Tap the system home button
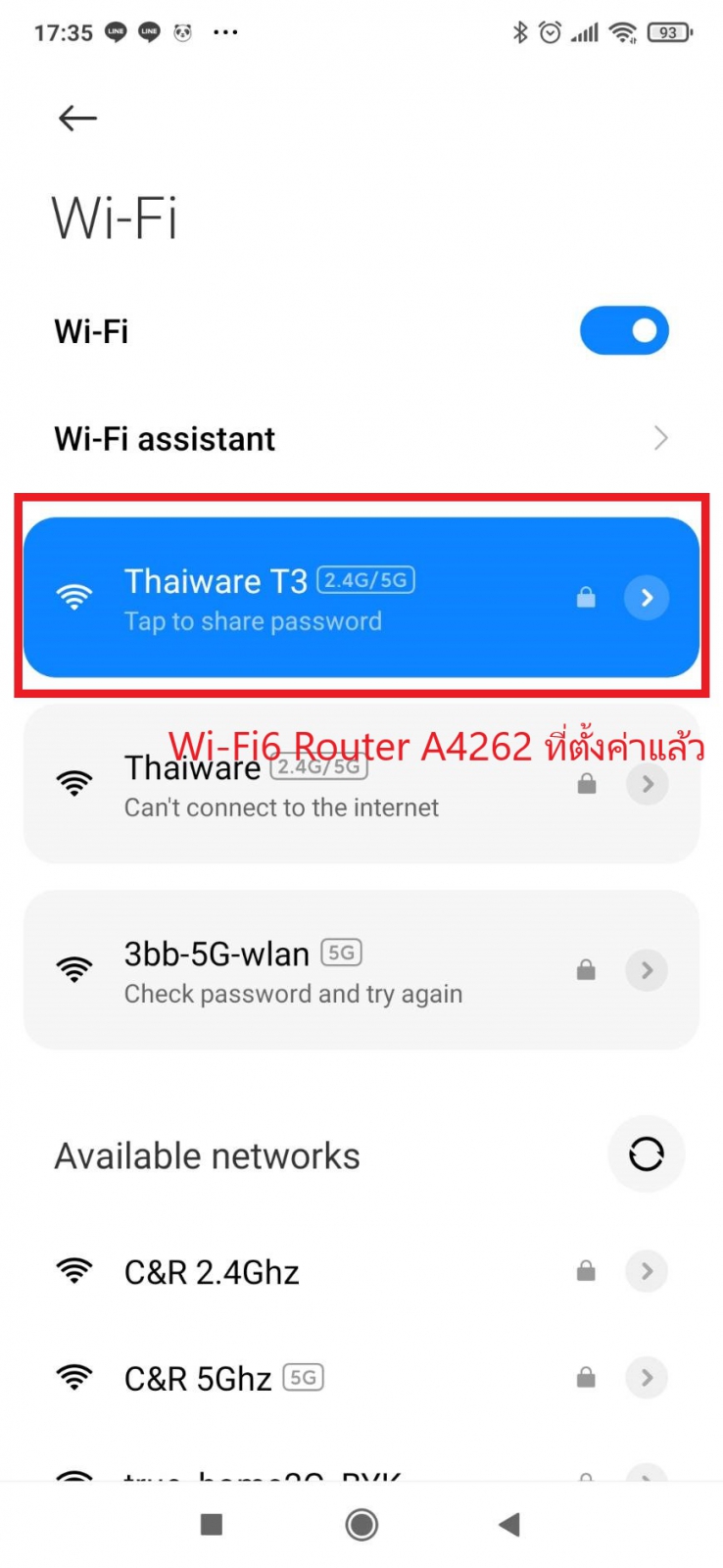Screen dimensions: 723x1568 pos(361,1524)
